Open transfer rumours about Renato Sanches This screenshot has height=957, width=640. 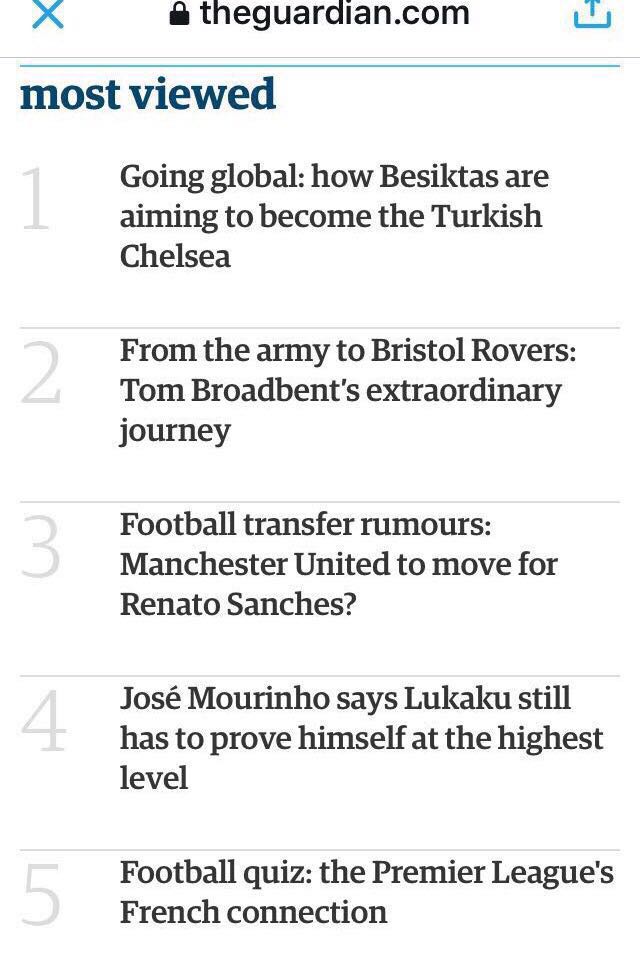(340, 565)
